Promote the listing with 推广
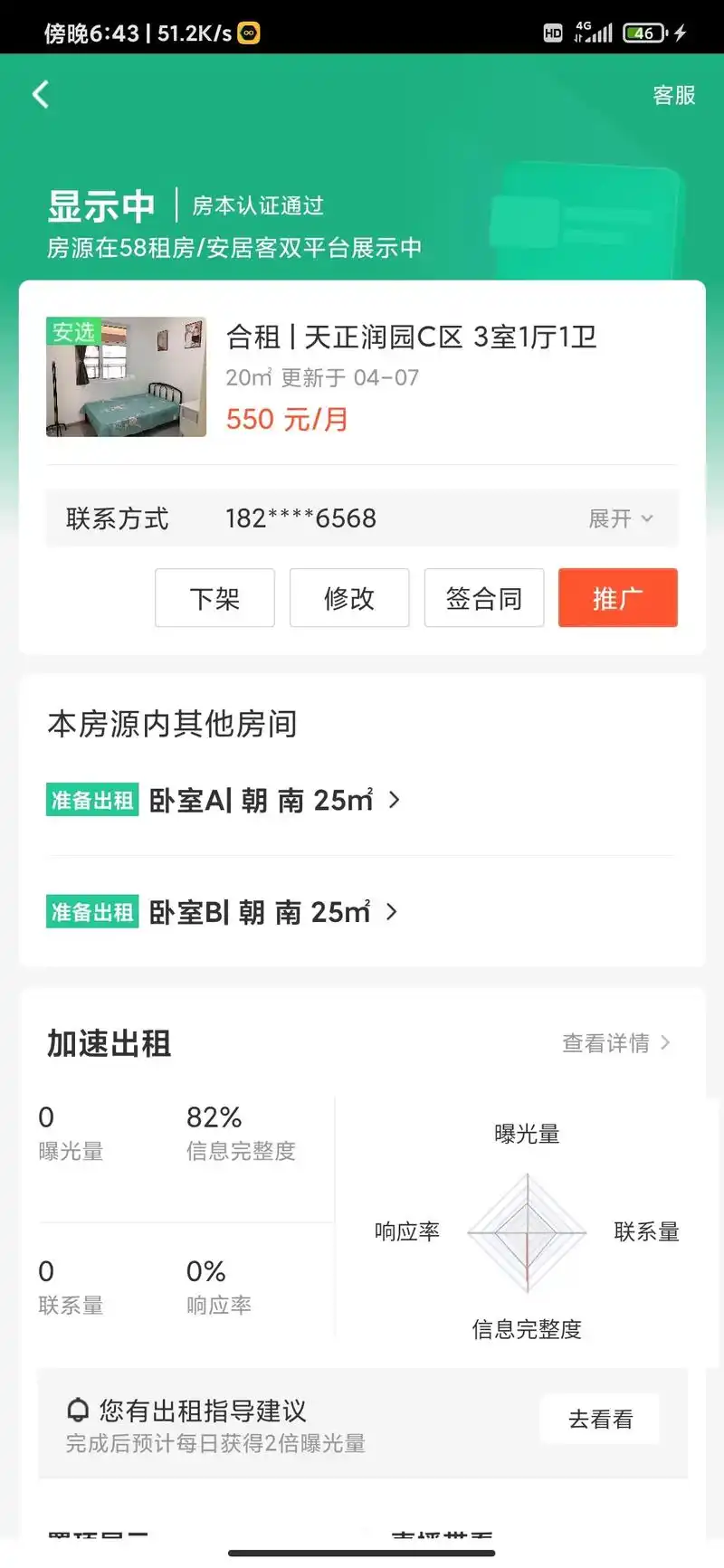The image size is (724, 1568). point(617,598)
